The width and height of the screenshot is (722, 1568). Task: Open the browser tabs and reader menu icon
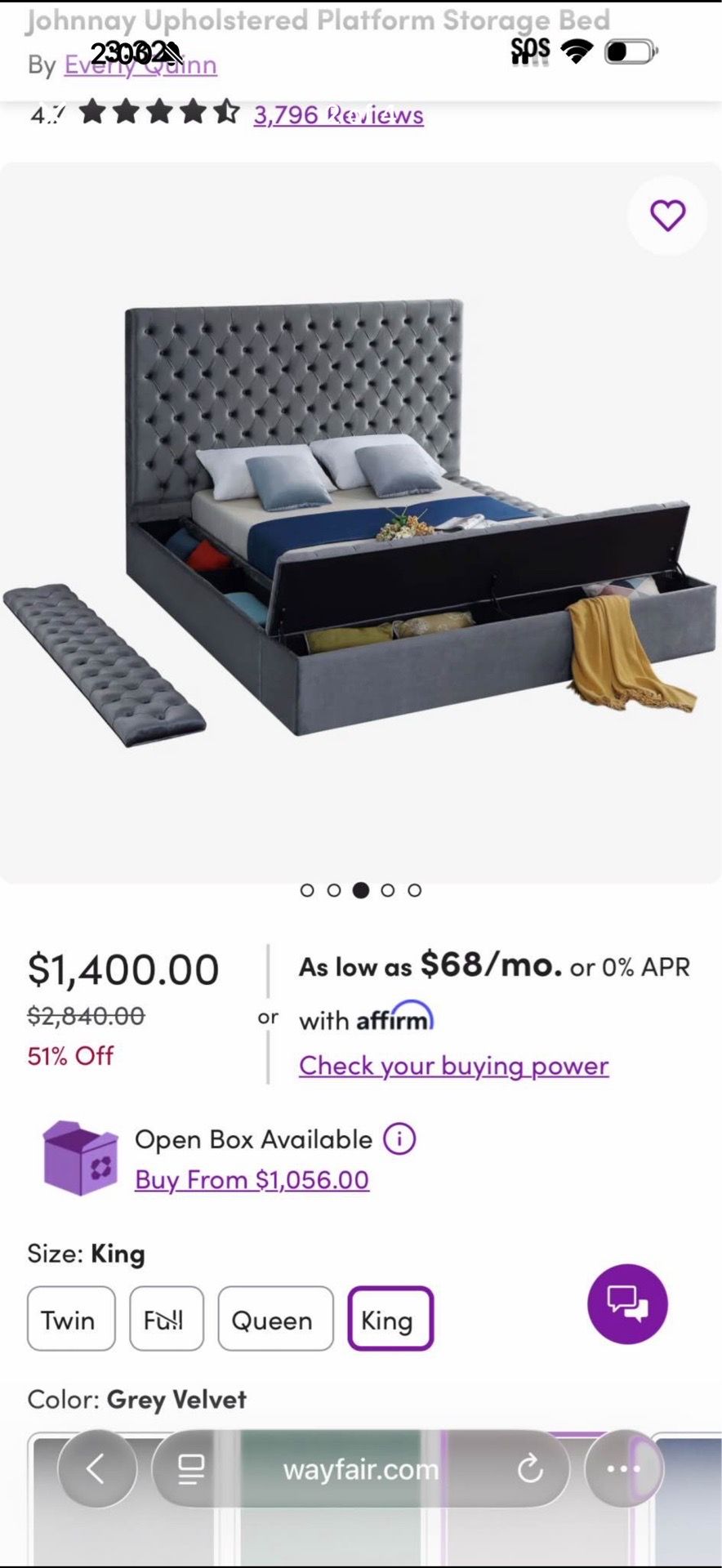191,1470
